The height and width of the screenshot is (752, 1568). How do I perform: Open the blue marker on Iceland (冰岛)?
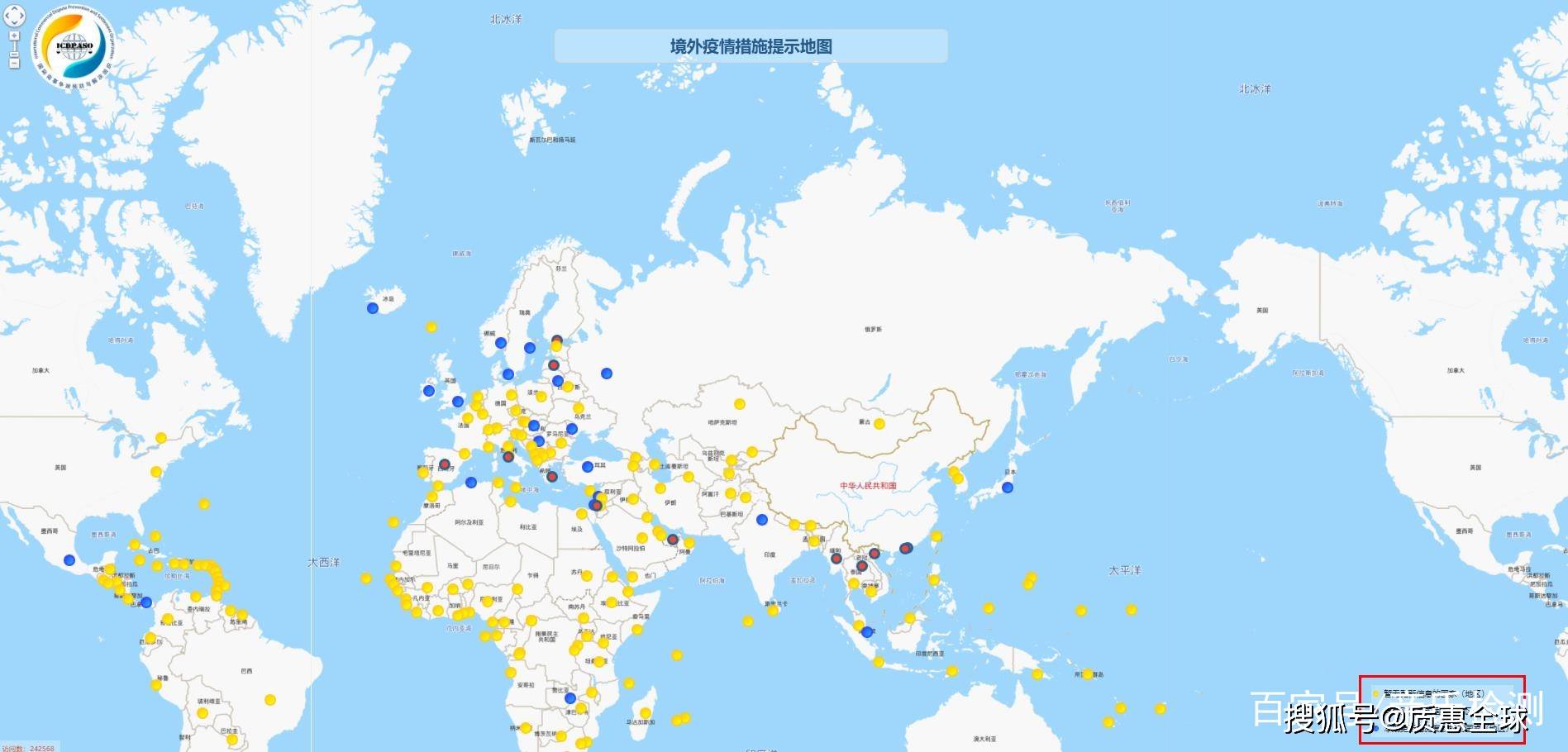coord(373,308)
